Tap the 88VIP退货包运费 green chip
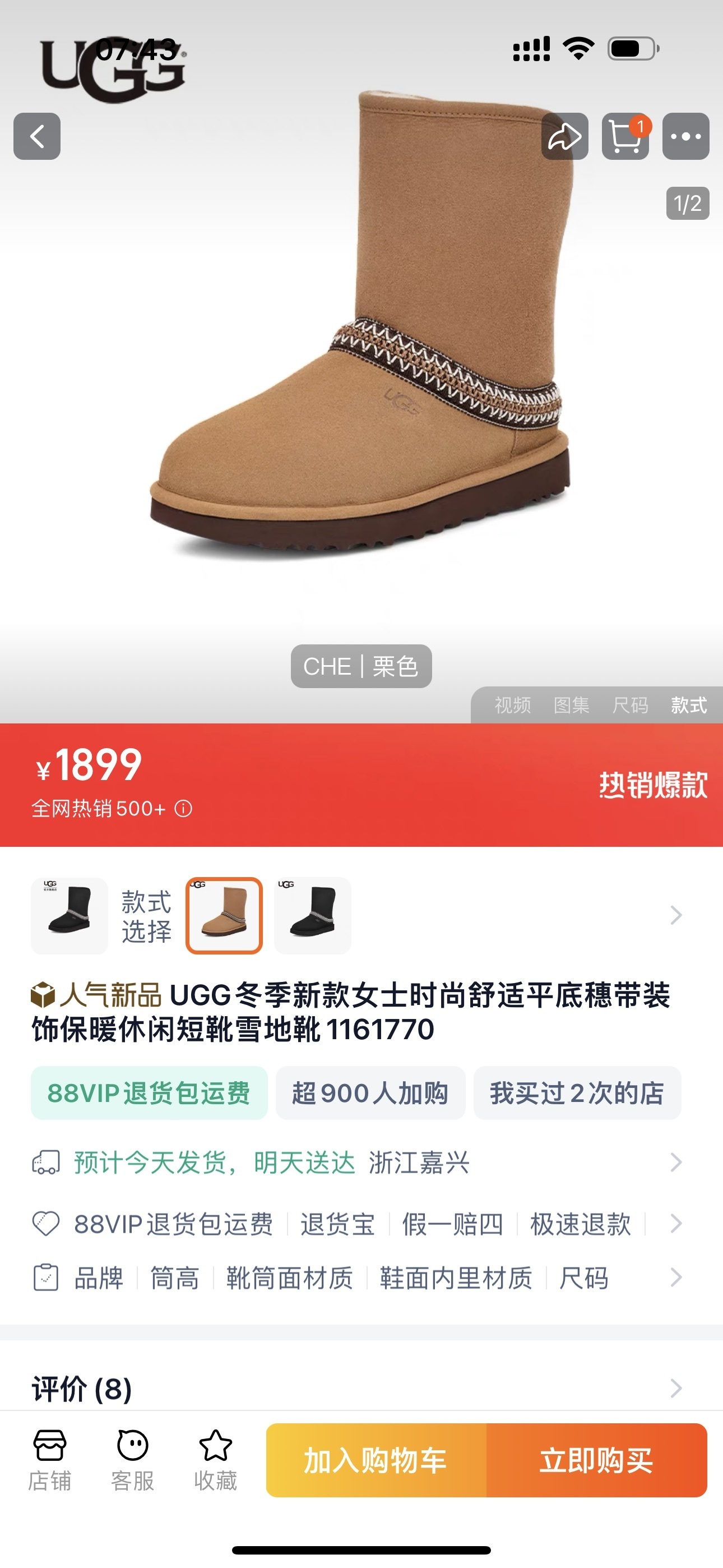Screen dimensions: 723x1568 coord(149,1093)
